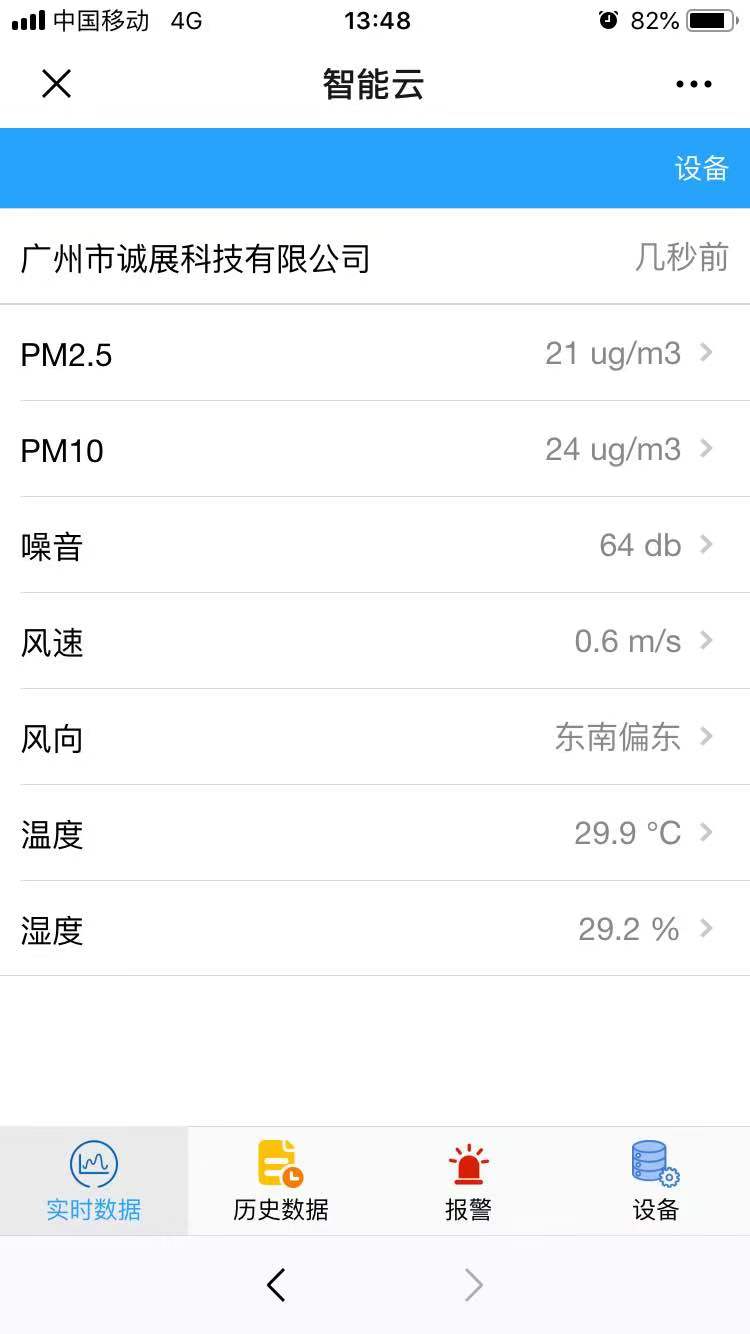The width and height of the screenshot is (750, 1334).
Task: Go to the 设备 tab at bottom
Action: click(x=656, y=1181)
